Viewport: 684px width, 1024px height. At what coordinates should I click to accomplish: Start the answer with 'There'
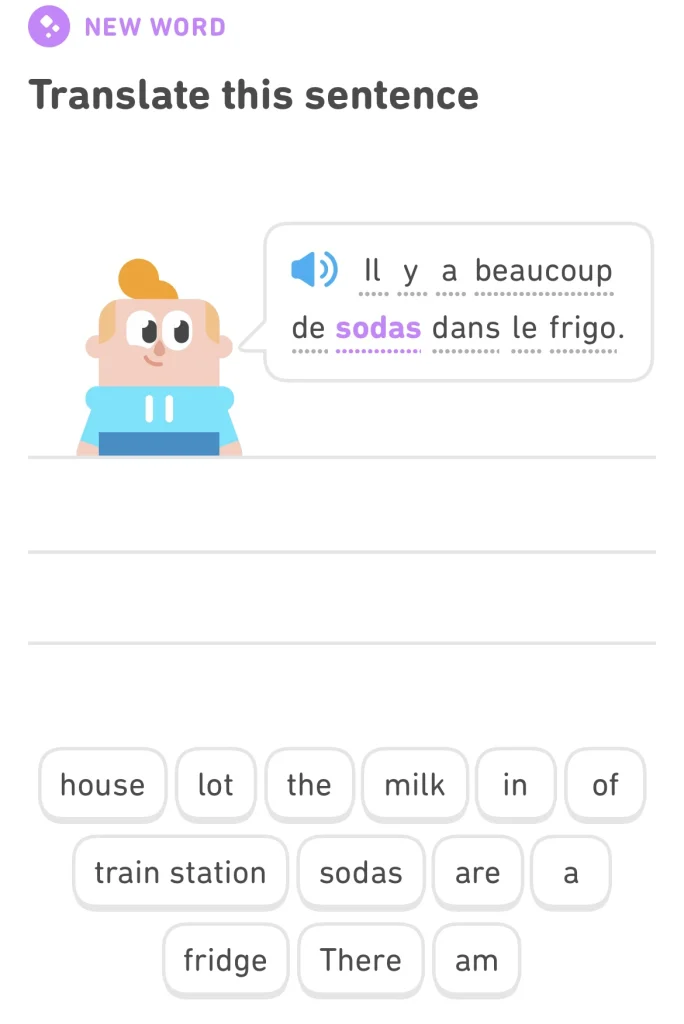point(360,961)
